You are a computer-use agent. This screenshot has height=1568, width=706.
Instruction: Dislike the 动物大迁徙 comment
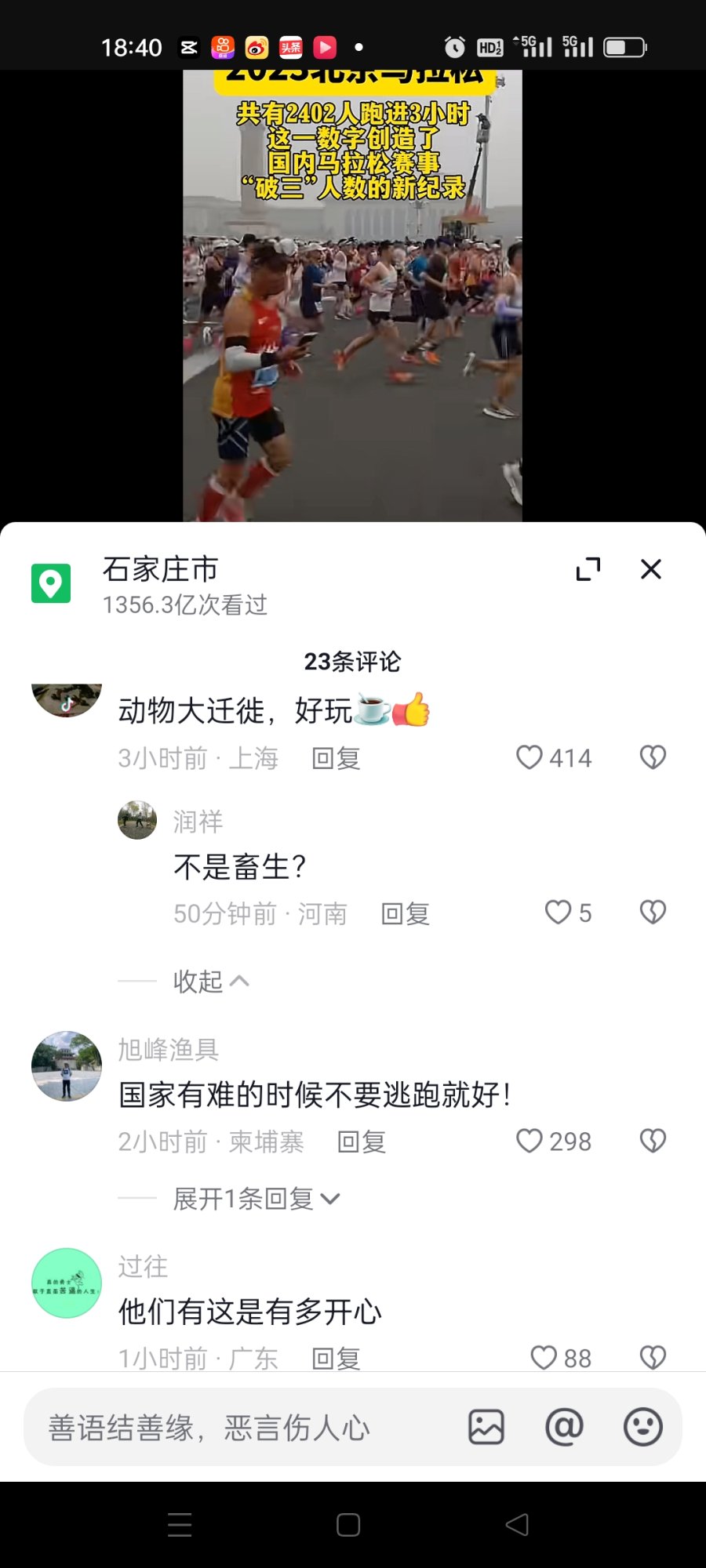point(653,757)
